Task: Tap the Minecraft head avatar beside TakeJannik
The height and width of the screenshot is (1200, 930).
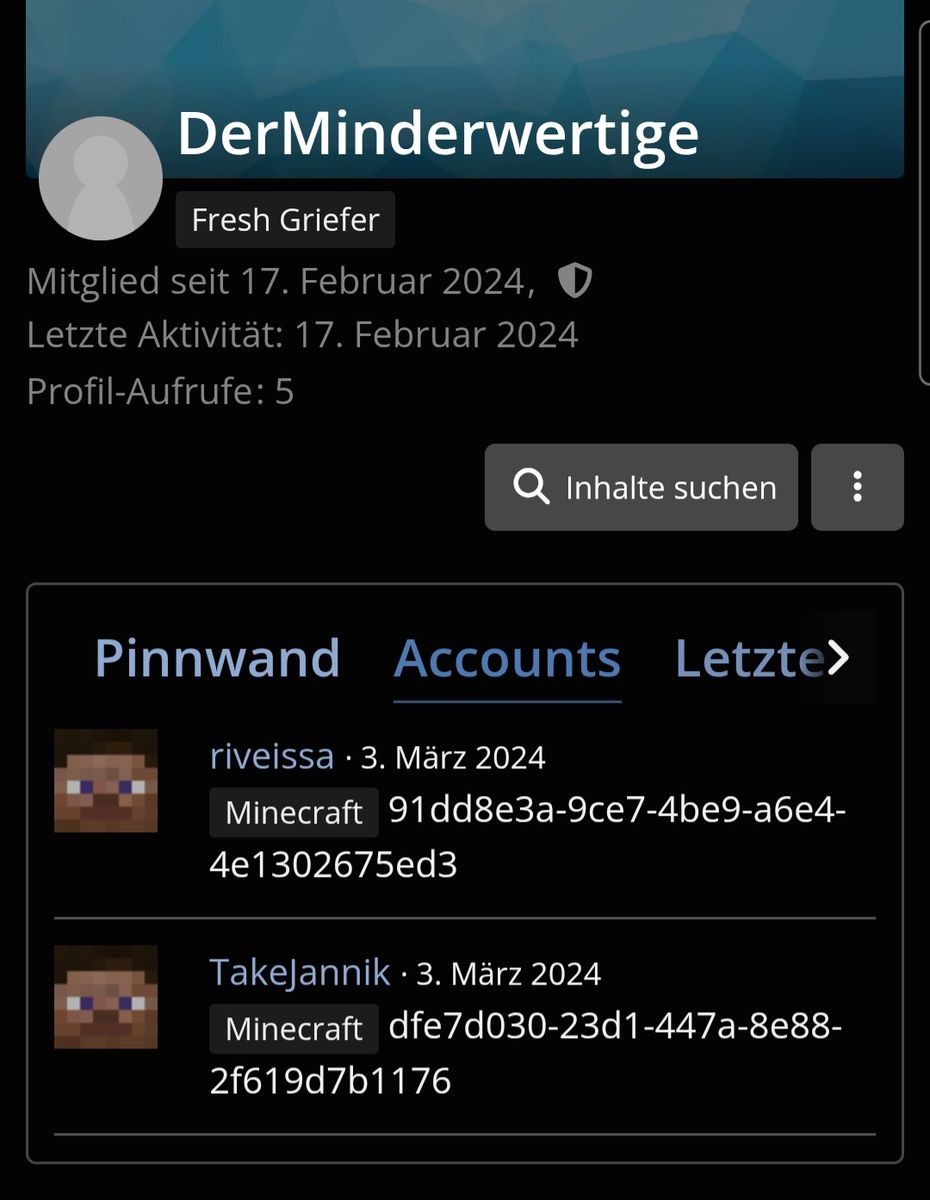Action: [106, 997]
